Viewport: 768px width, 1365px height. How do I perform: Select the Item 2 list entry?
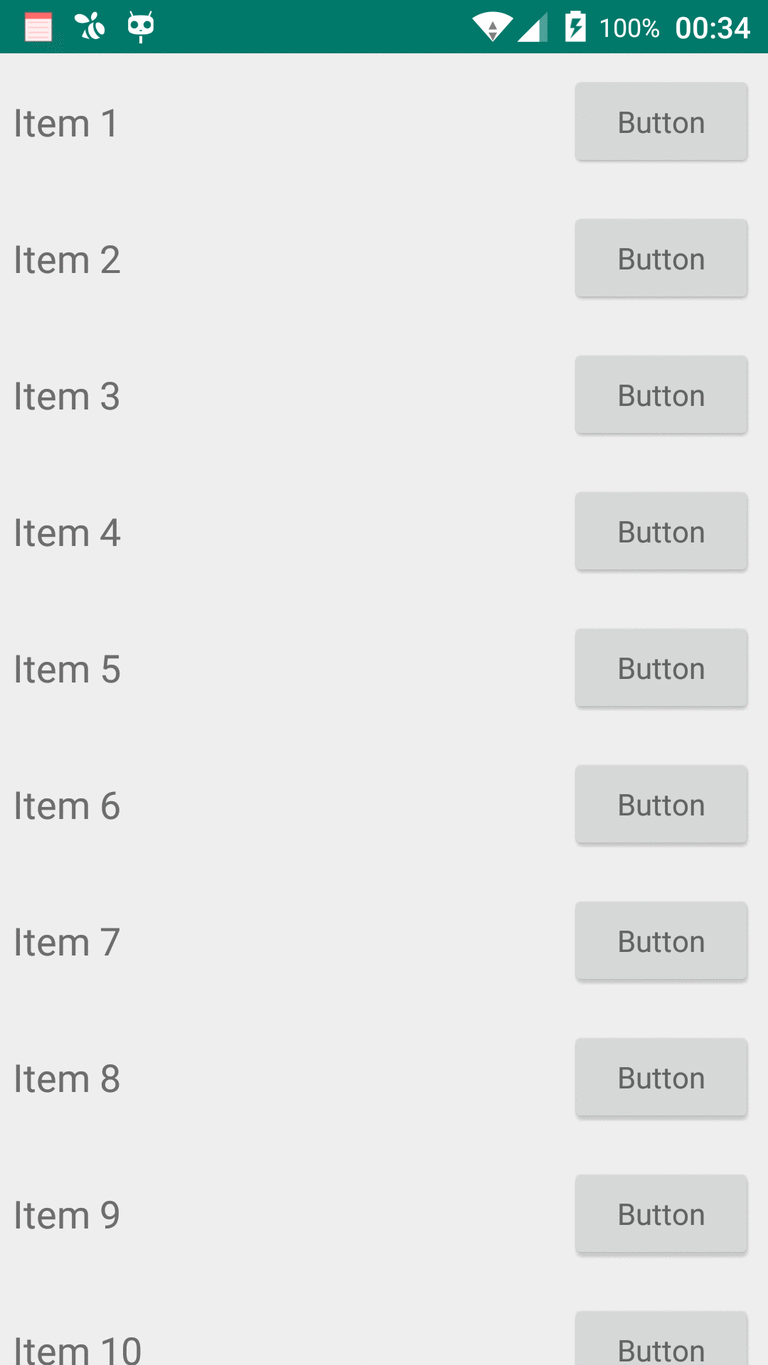(67, 259)
